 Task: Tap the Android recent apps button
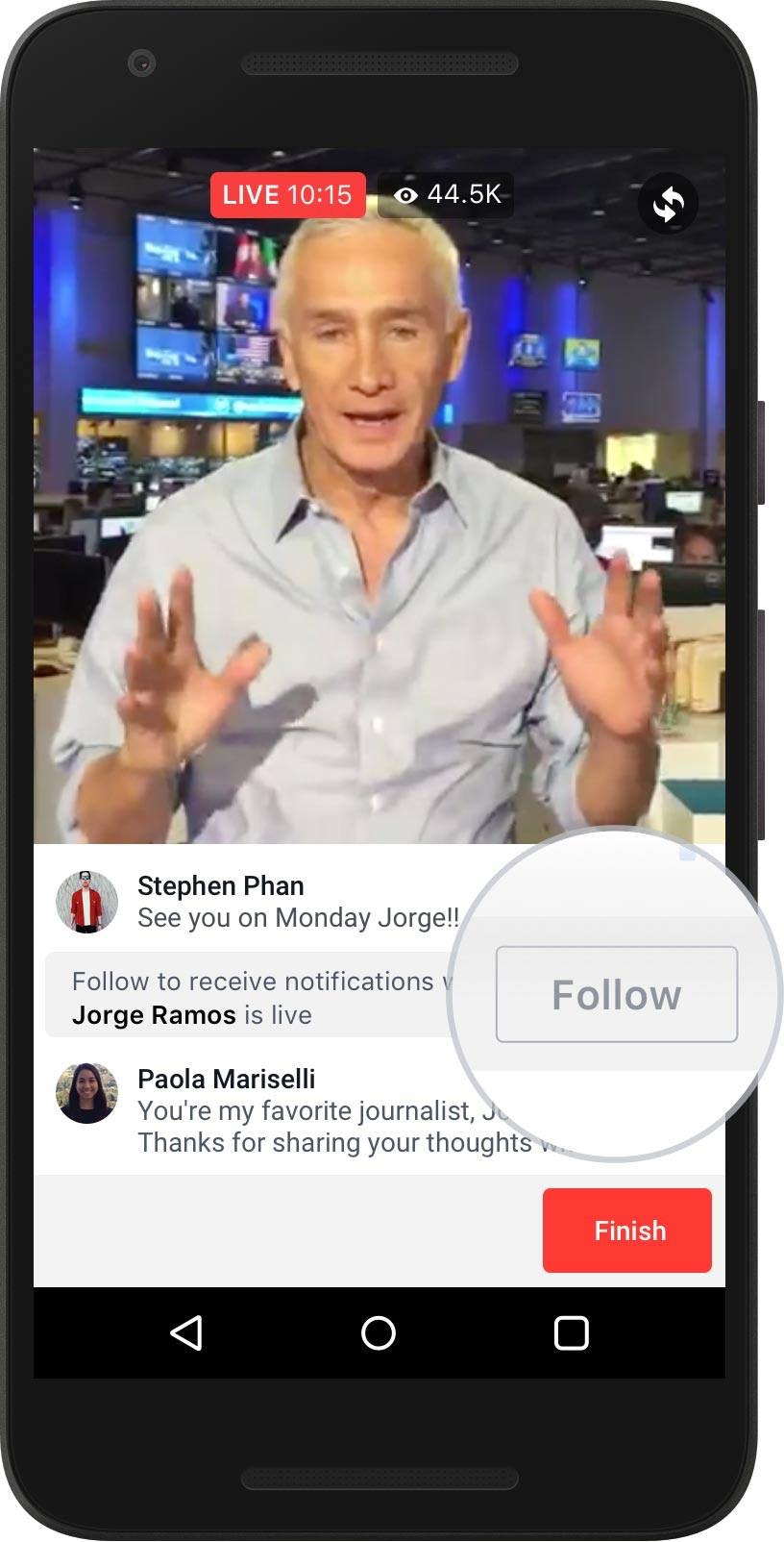pos(573,1333)
